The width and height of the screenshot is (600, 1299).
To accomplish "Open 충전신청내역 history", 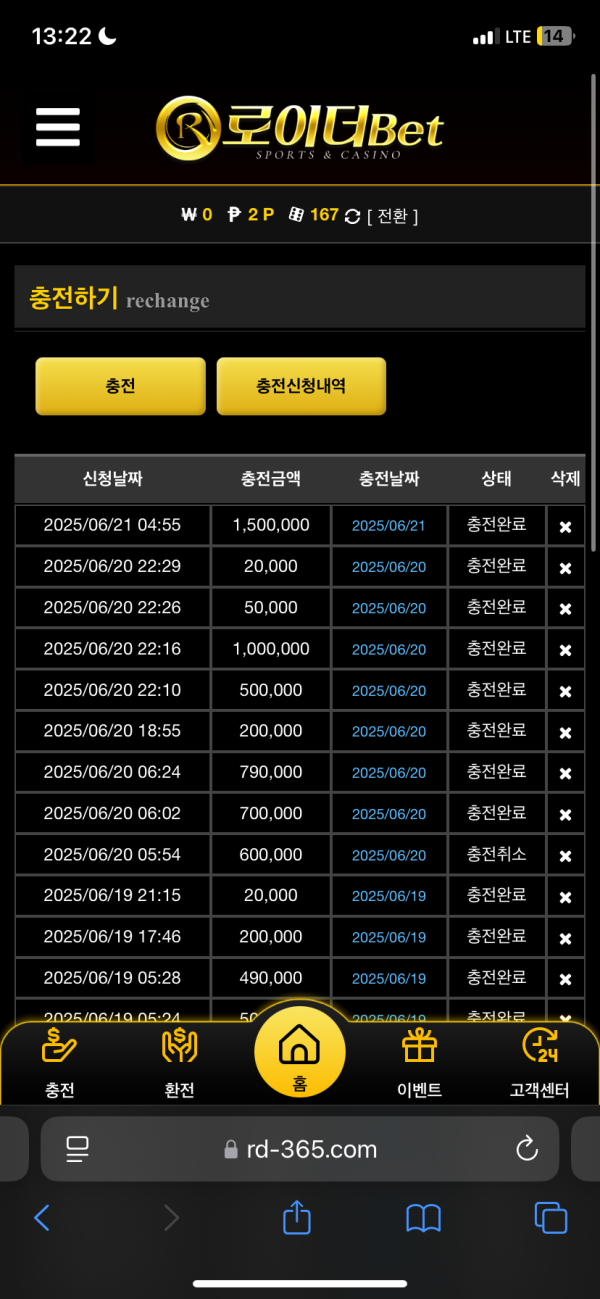I will (301, 386).
